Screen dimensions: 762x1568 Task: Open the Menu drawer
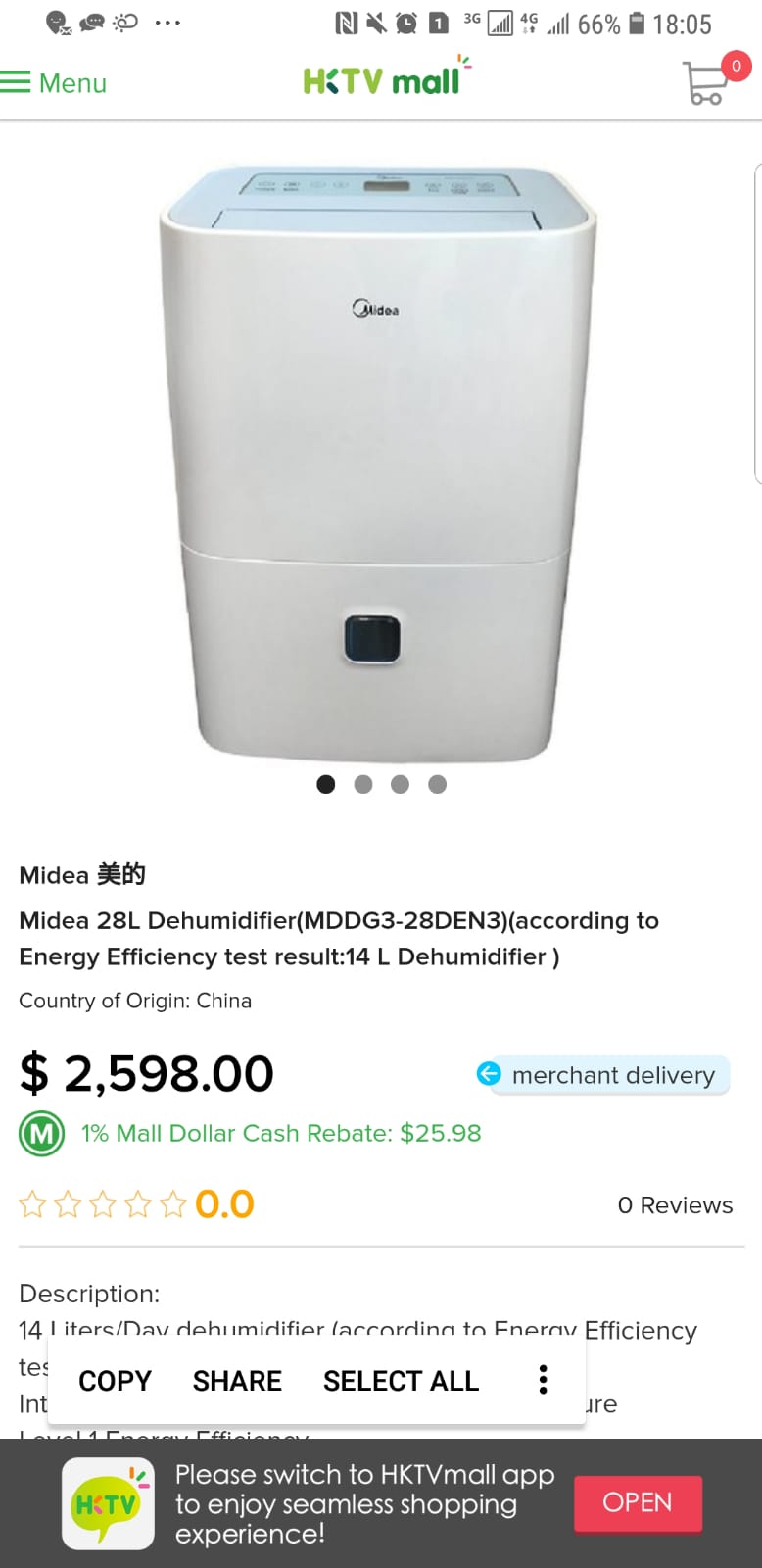click(54, 83)
